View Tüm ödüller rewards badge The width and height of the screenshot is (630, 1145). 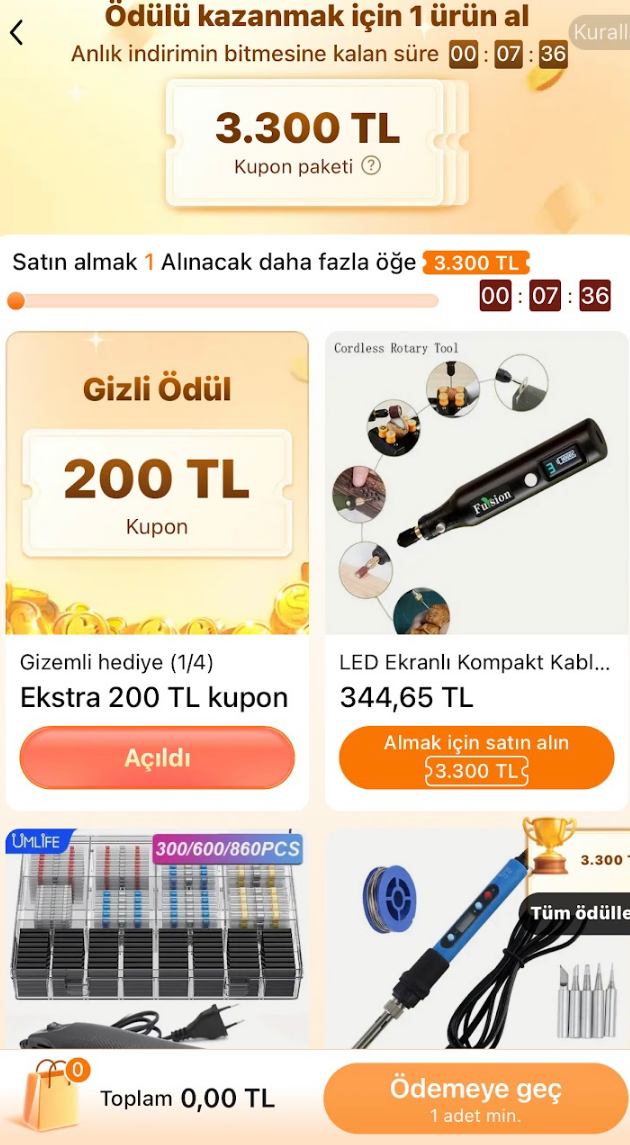578,912
